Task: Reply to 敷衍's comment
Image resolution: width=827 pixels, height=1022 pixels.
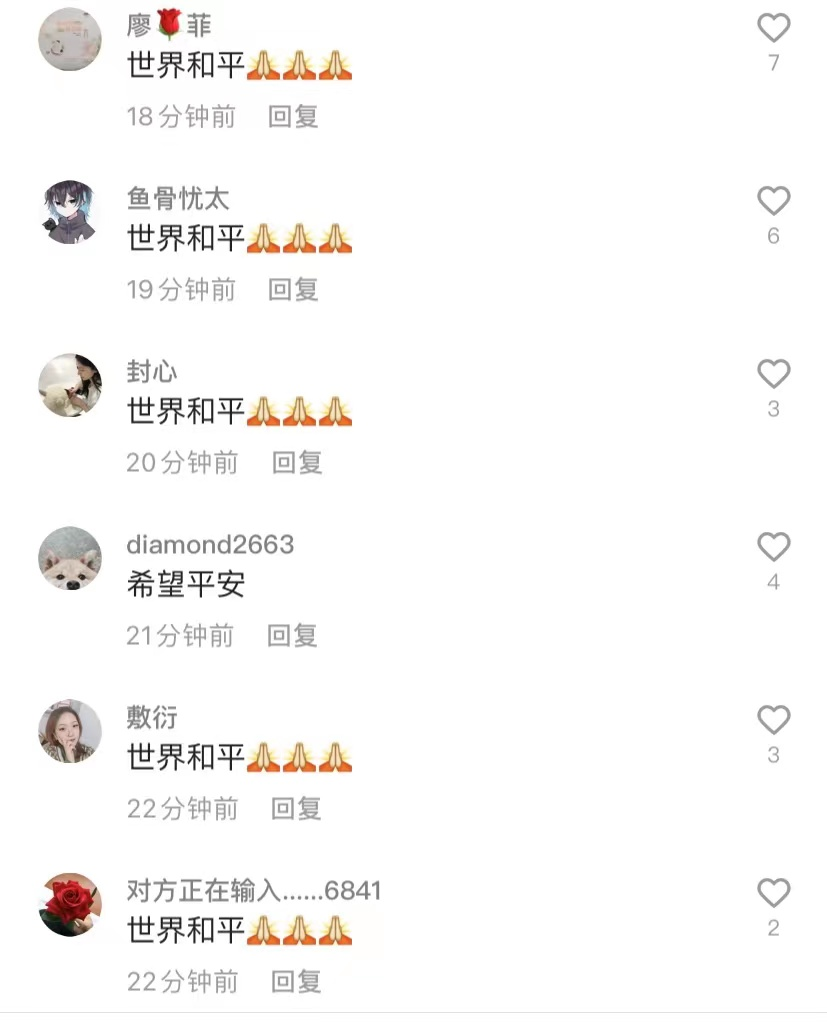Action: (296, 809)
